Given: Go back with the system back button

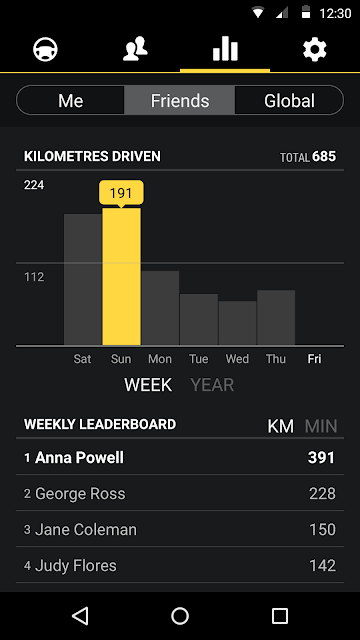Looking at the screenshot, I should [x=80, y=616].
